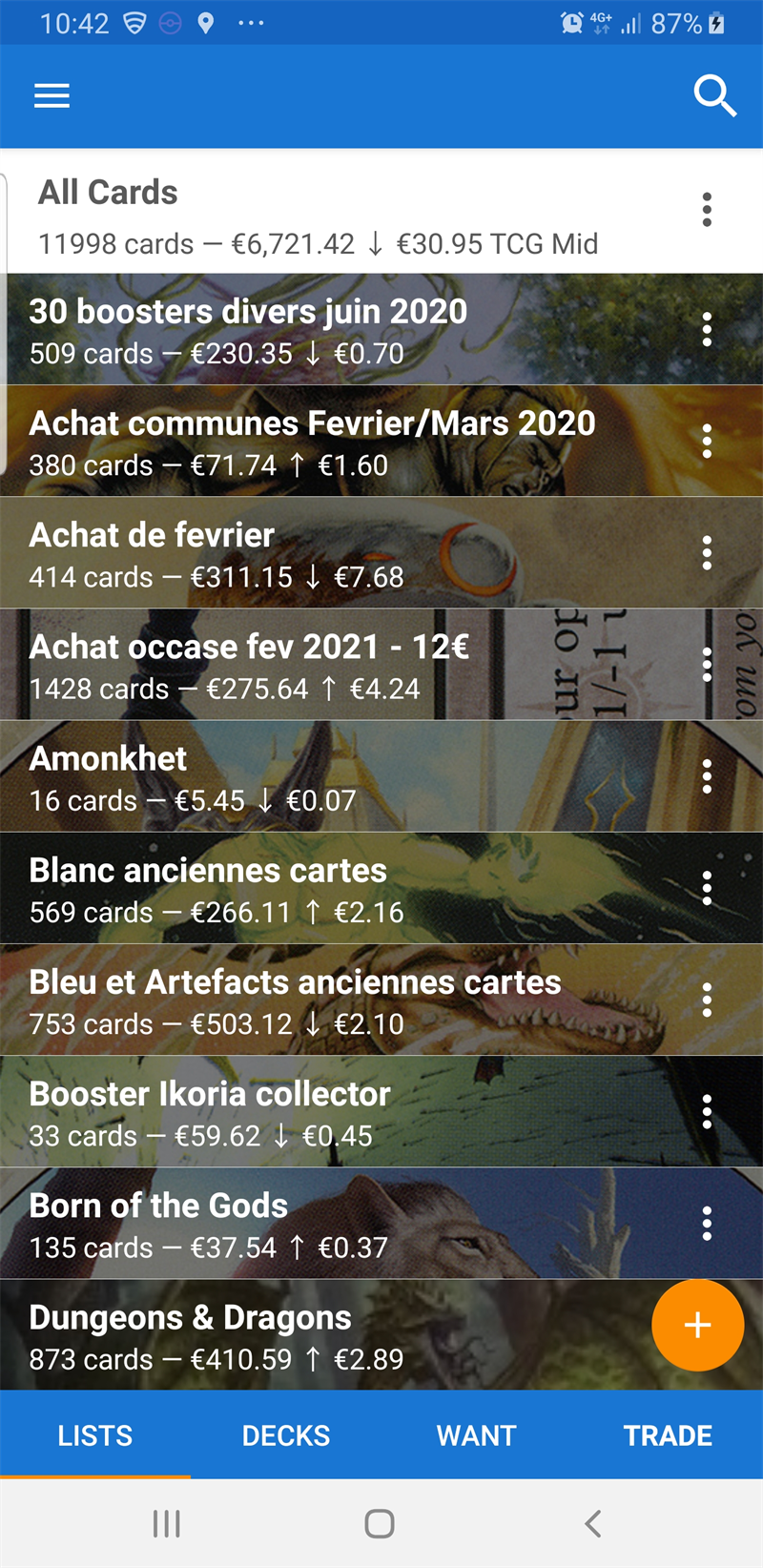763x1568 pixels.
Task: Go back with the system back button
Action: coord(592,1523)
